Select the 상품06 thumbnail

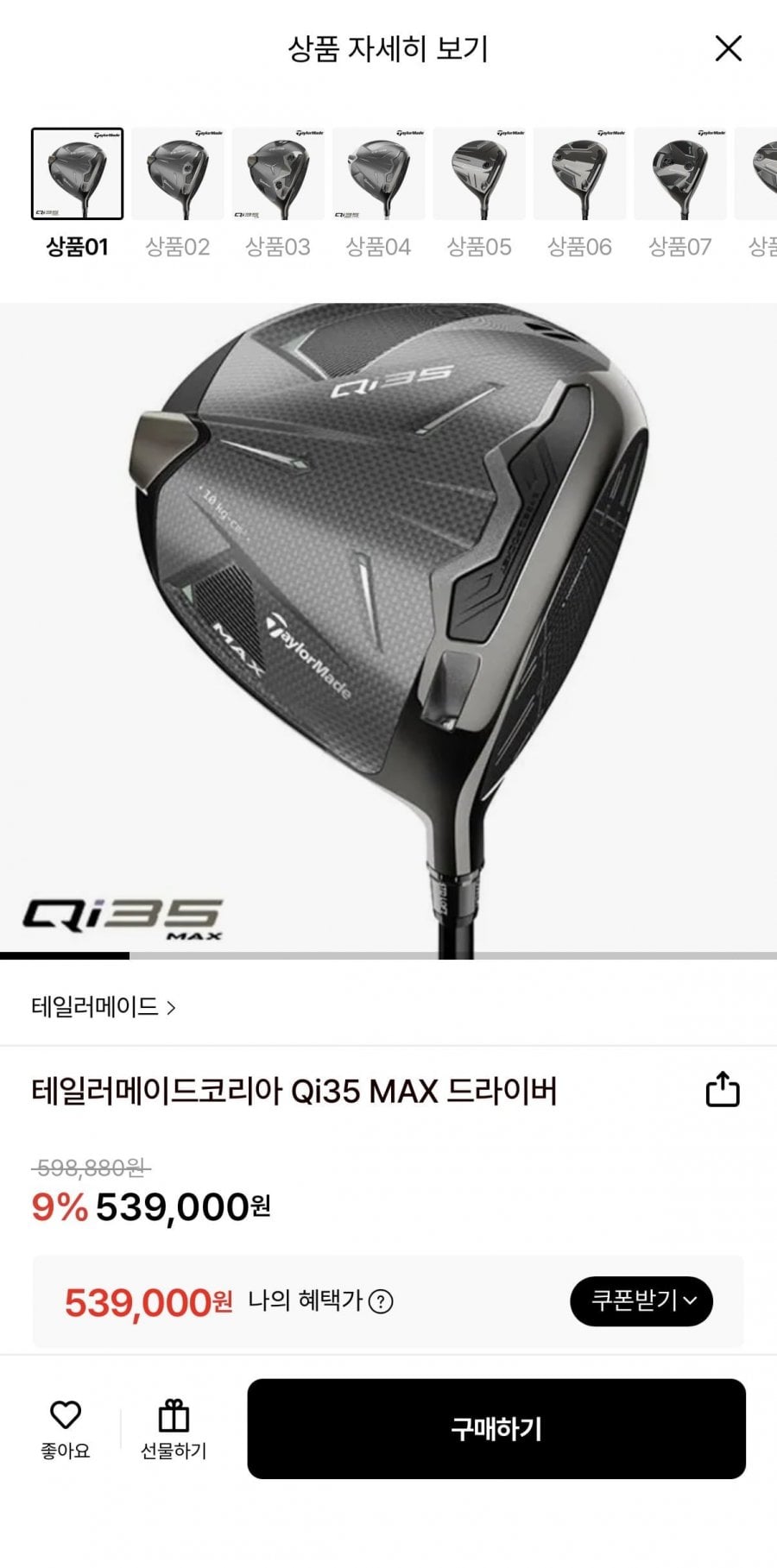click(x=579, y=173)
